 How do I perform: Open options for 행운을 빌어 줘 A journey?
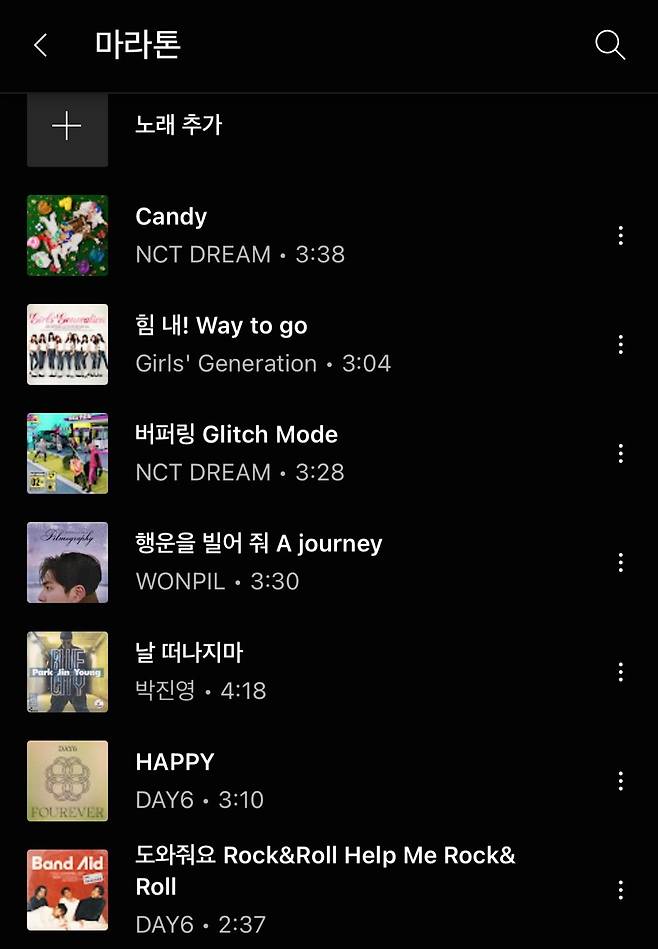621,562
